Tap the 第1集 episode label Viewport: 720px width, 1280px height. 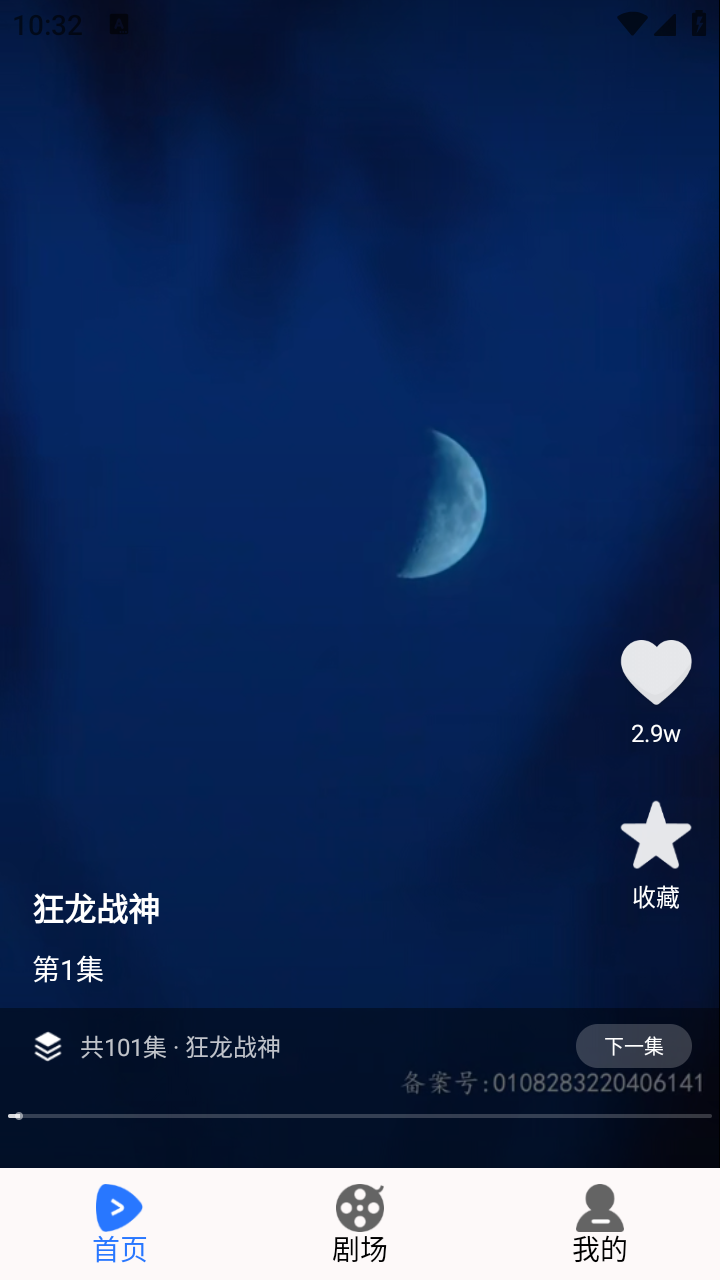tap(67, 968)
